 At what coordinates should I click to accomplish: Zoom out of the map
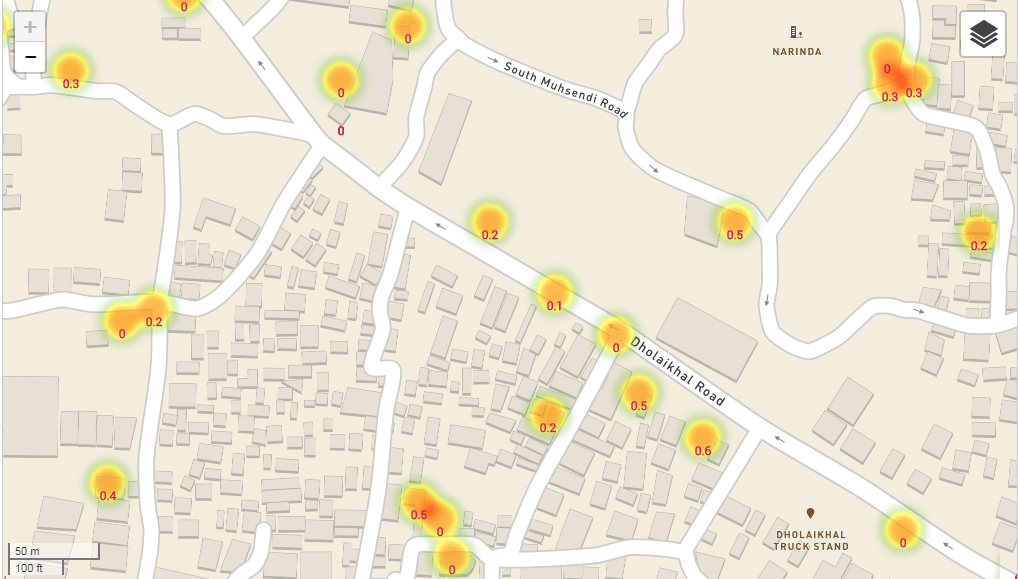point(30,57)
